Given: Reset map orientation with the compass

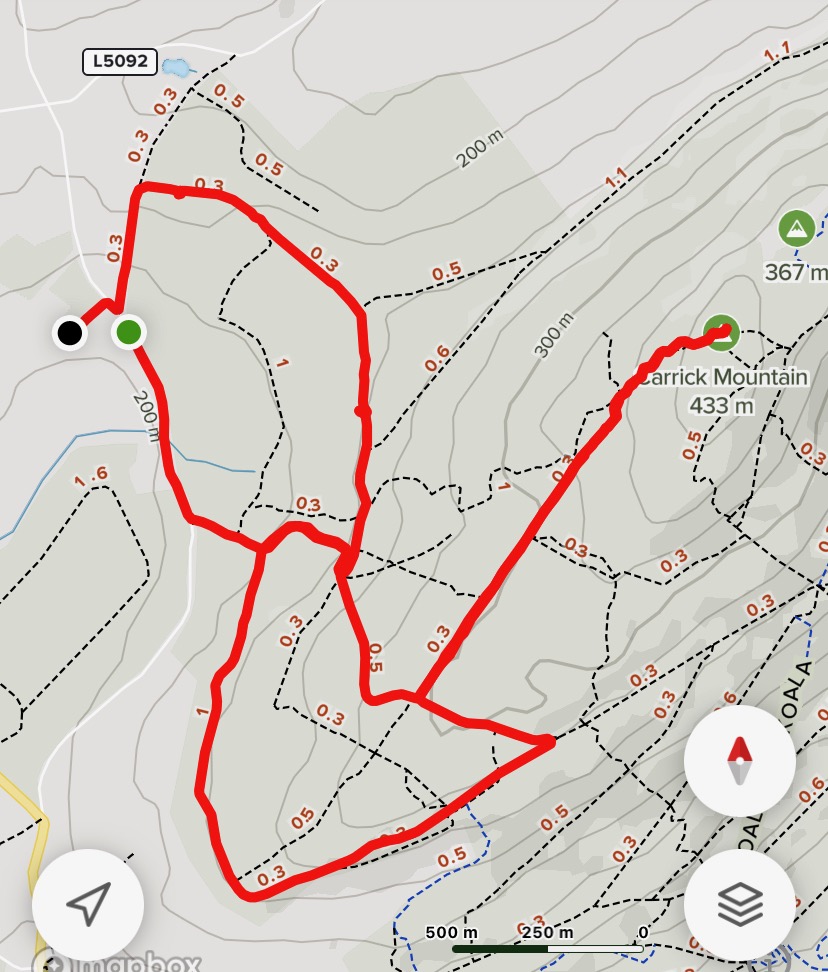Looking at the screenshot, I should (739, 761).
